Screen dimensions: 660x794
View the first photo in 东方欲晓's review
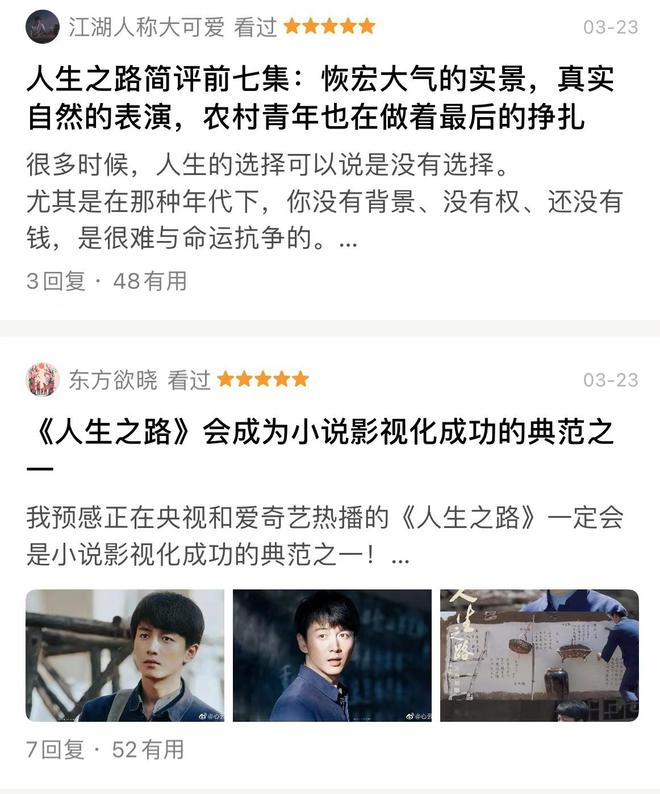click(125, 655)
